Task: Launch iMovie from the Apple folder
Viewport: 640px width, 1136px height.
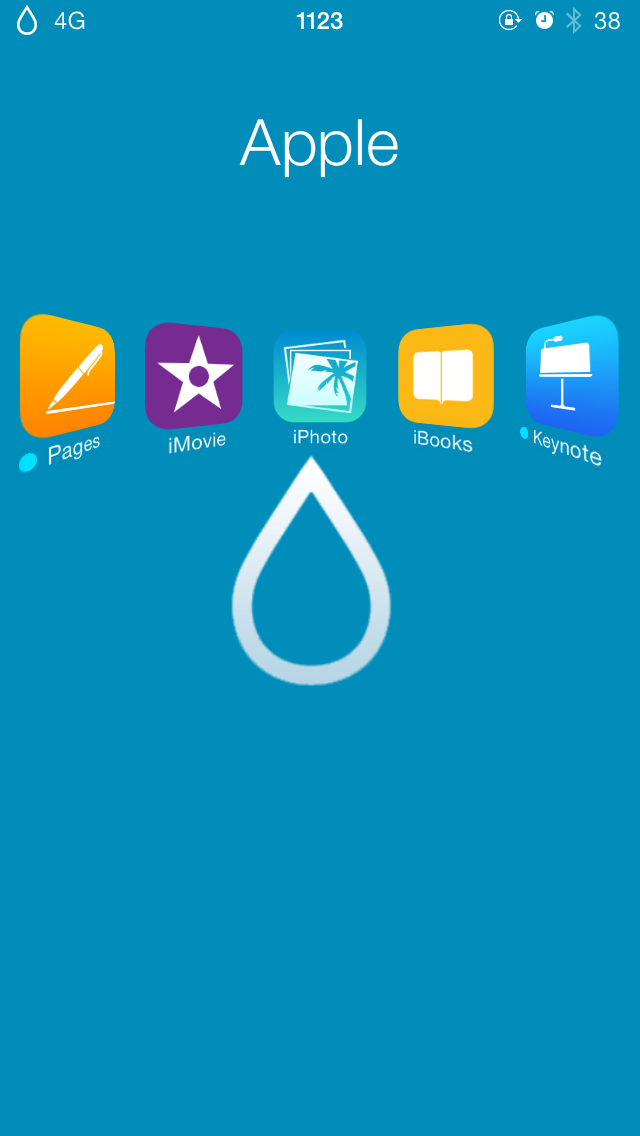Action: point(194,376)
